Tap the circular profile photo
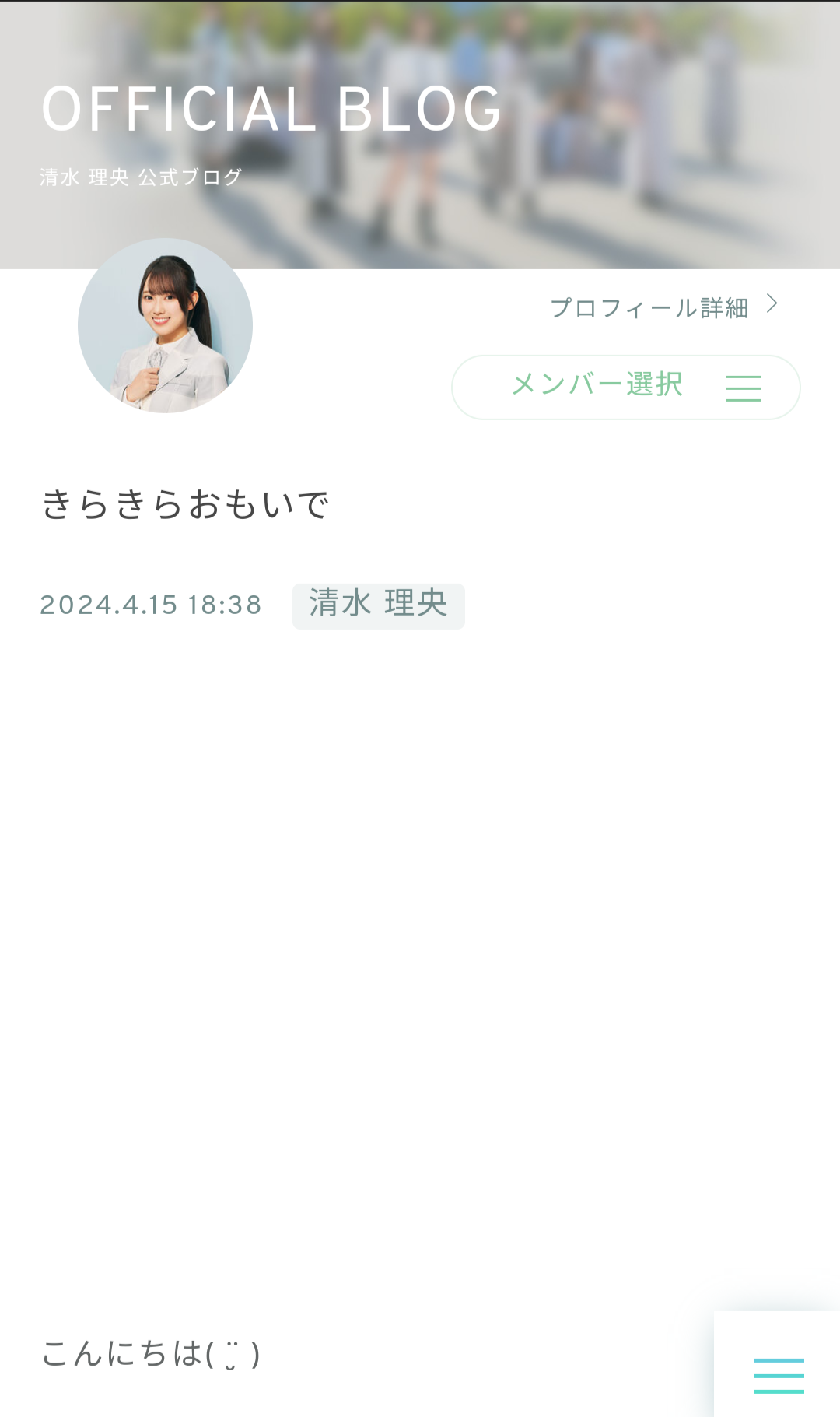Screen dimensions: 840x1417 pyautogui.click(x=165, y=325)
